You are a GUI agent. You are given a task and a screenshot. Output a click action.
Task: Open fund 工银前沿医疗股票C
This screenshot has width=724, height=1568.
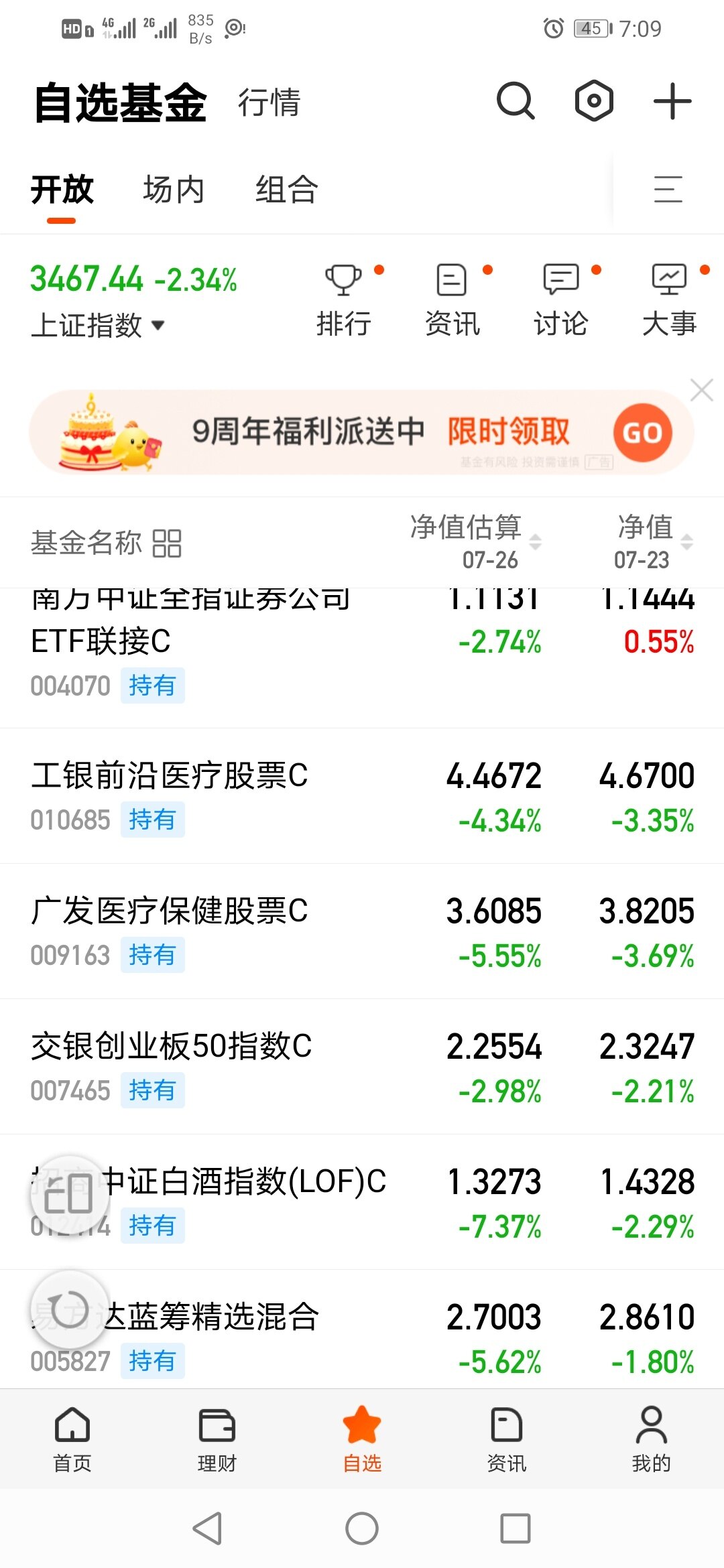point(170,776)
